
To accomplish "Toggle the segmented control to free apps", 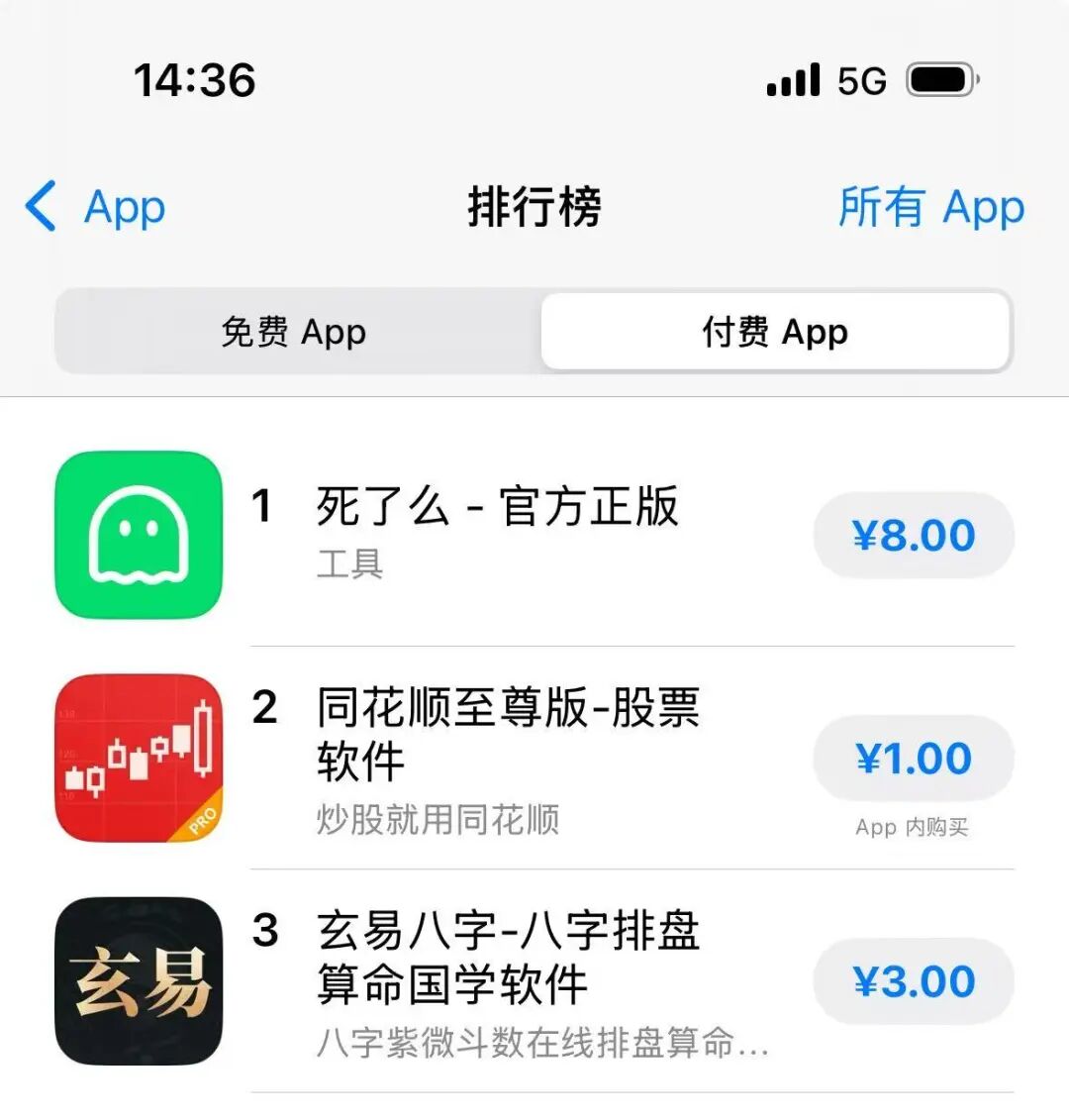I will (x=292, y=333).
